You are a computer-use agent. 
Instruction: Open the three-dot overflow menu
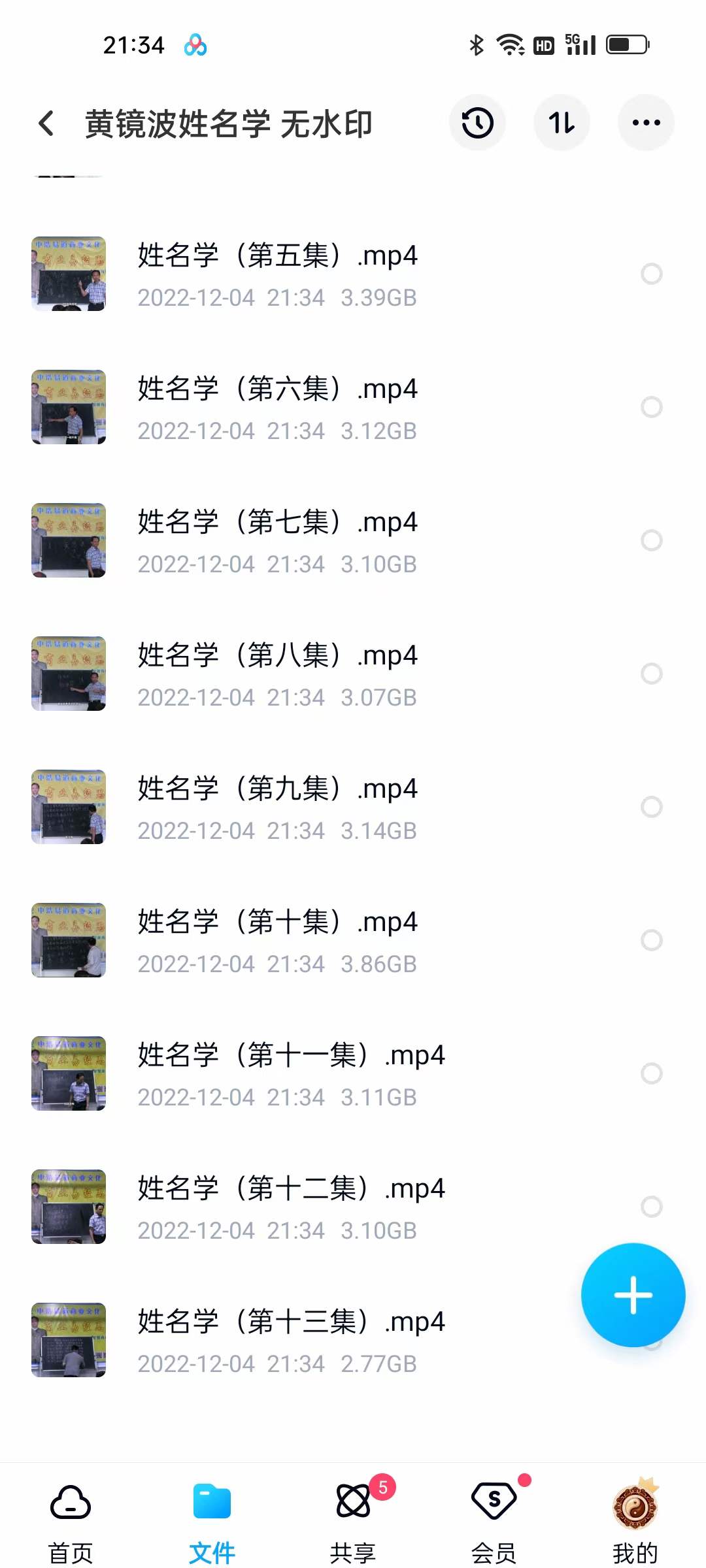pyautogui.click(x=646, y=123)
